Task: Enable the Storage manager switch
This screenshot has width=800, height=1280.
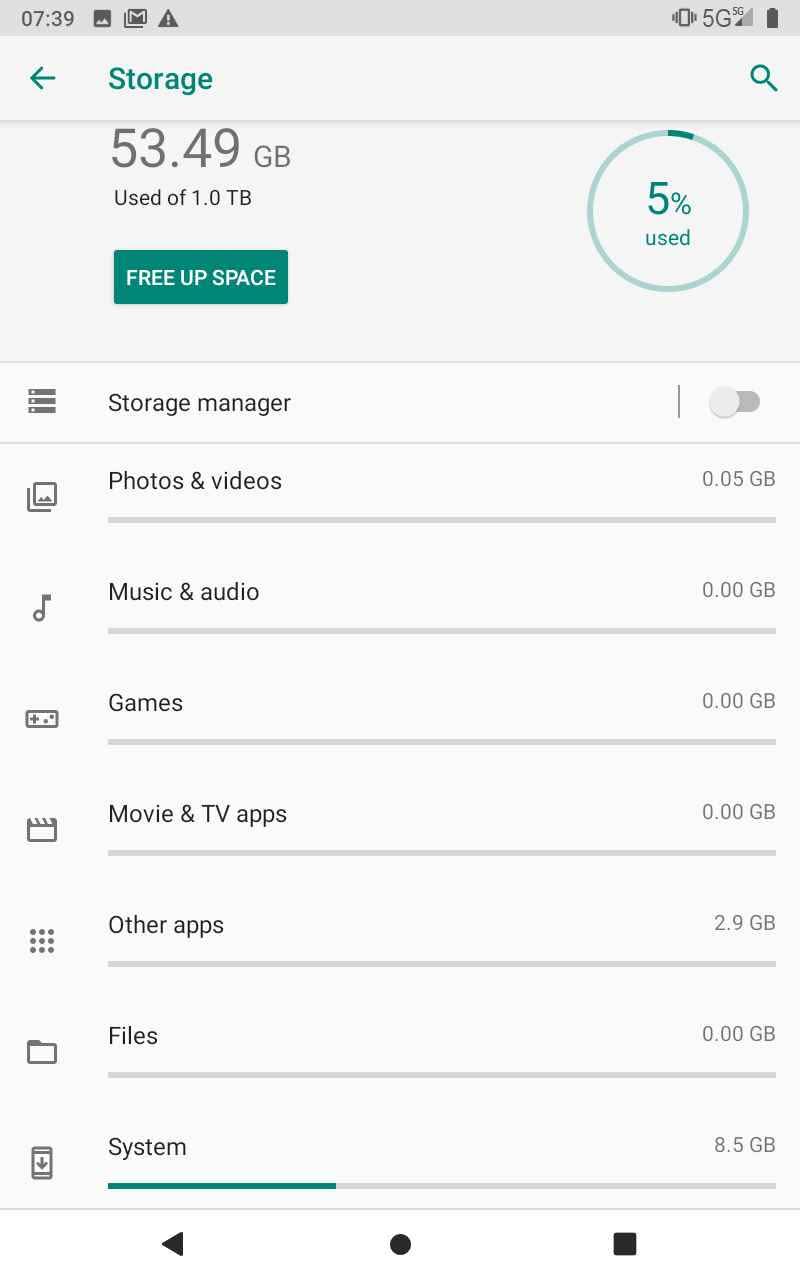Action: [x=735, y=402]
